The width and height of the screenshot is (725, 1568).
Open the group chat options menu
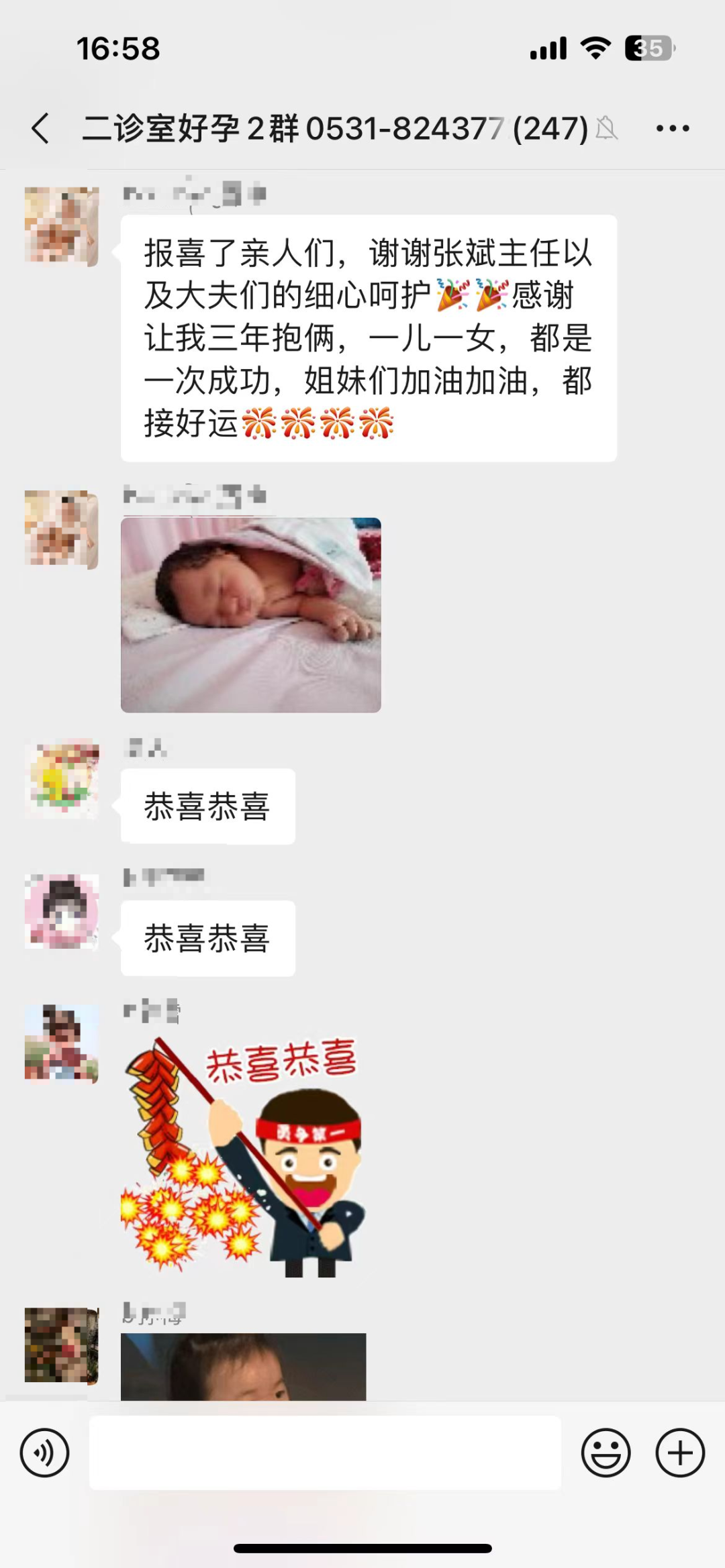pyautogui.click(x=673, y=128)
